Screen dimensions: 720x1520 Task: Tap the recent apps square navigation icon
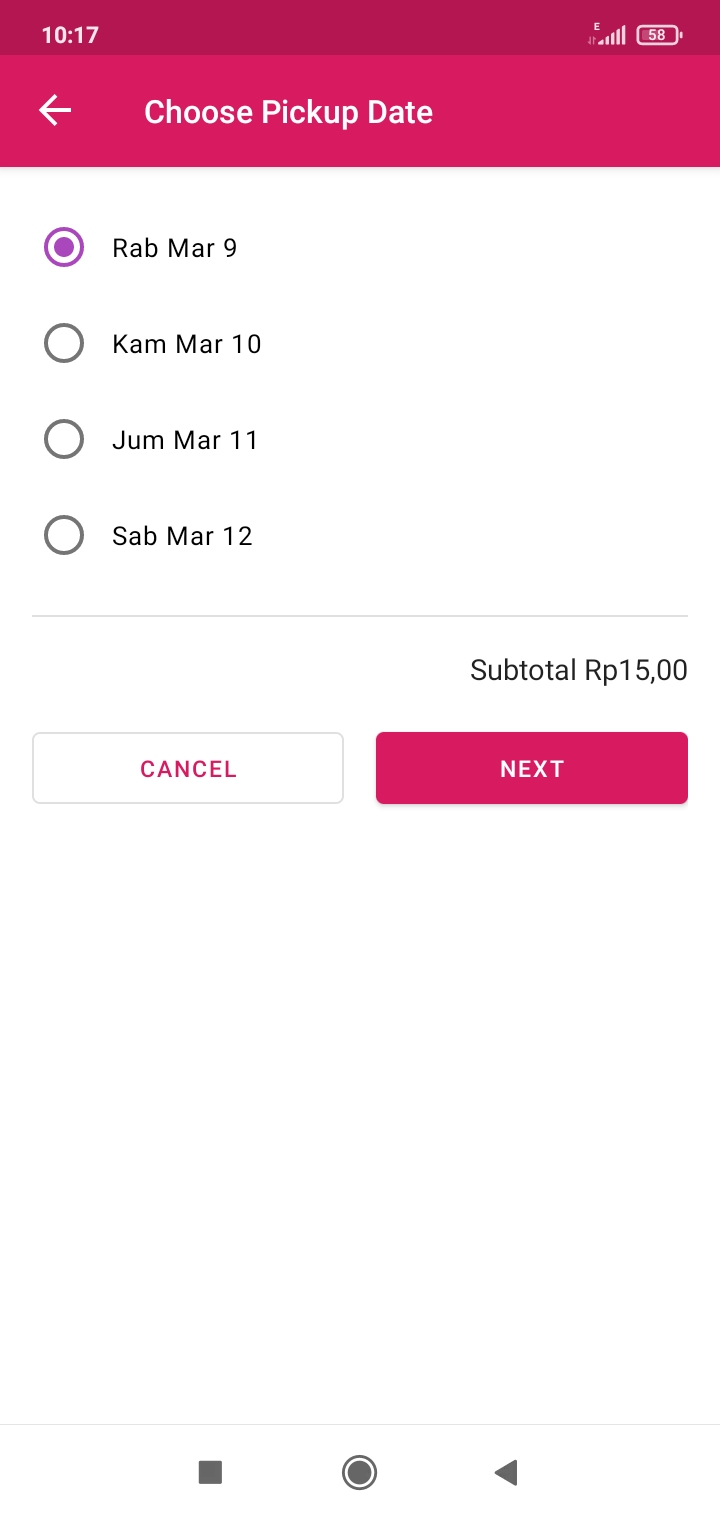210,1472
